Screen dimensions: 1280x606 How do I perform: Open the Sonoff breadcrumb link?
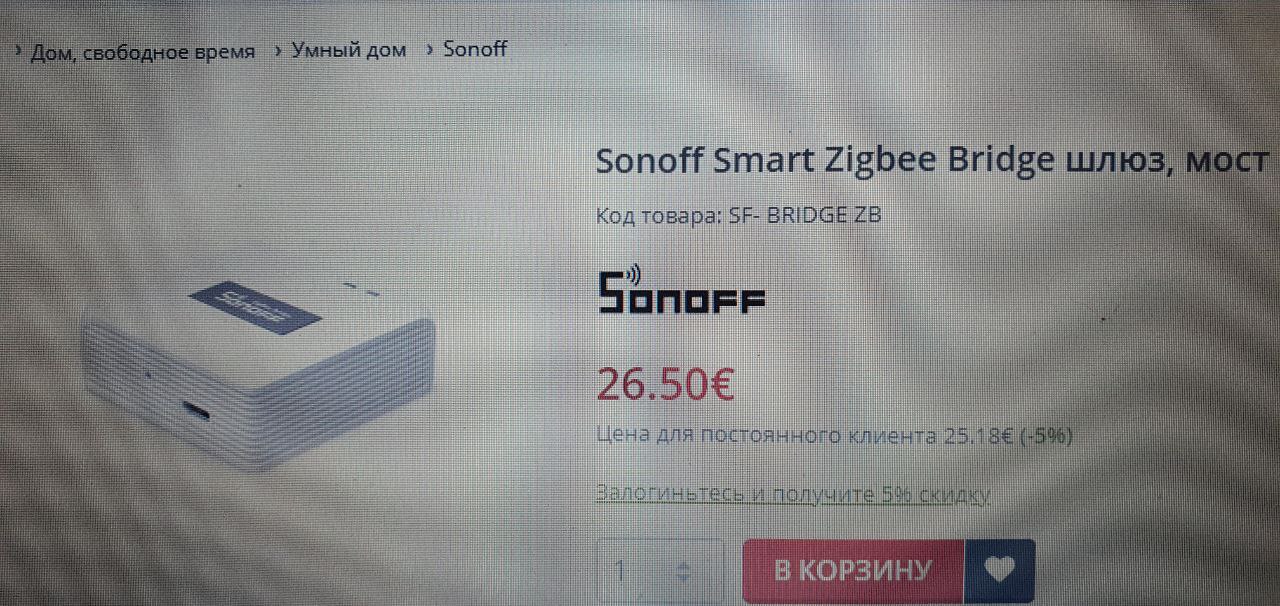pyautogui.click(x=475, y=49)
